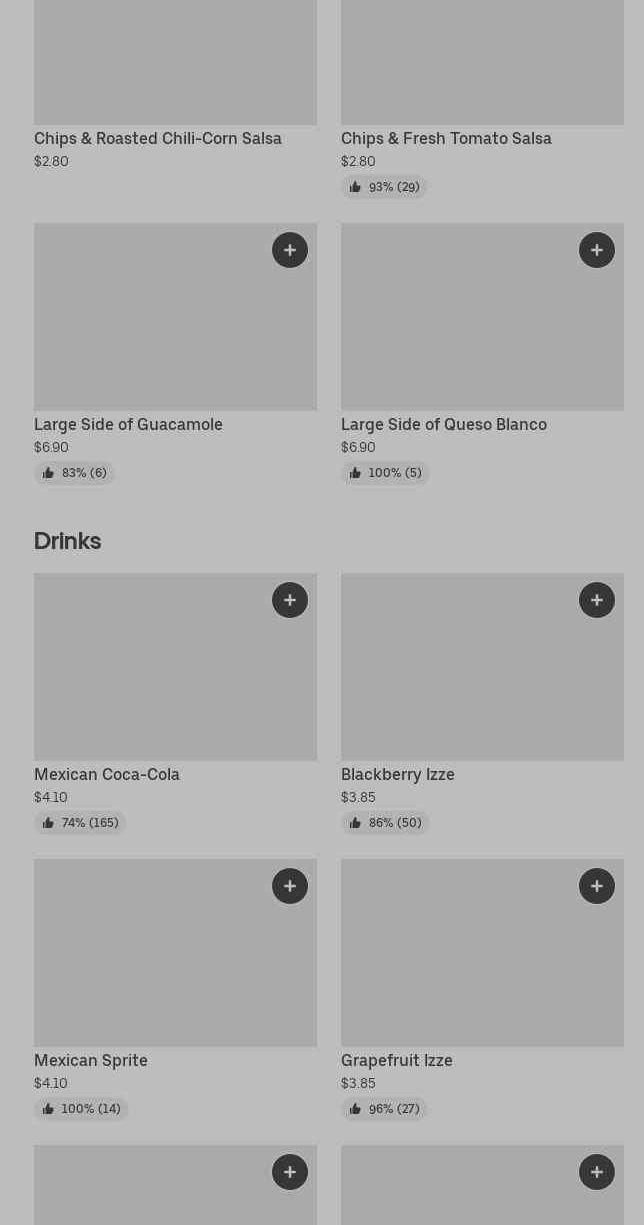Open the Blackberry Izze item card
This screenshot has width=644, height=1225.
482,704
